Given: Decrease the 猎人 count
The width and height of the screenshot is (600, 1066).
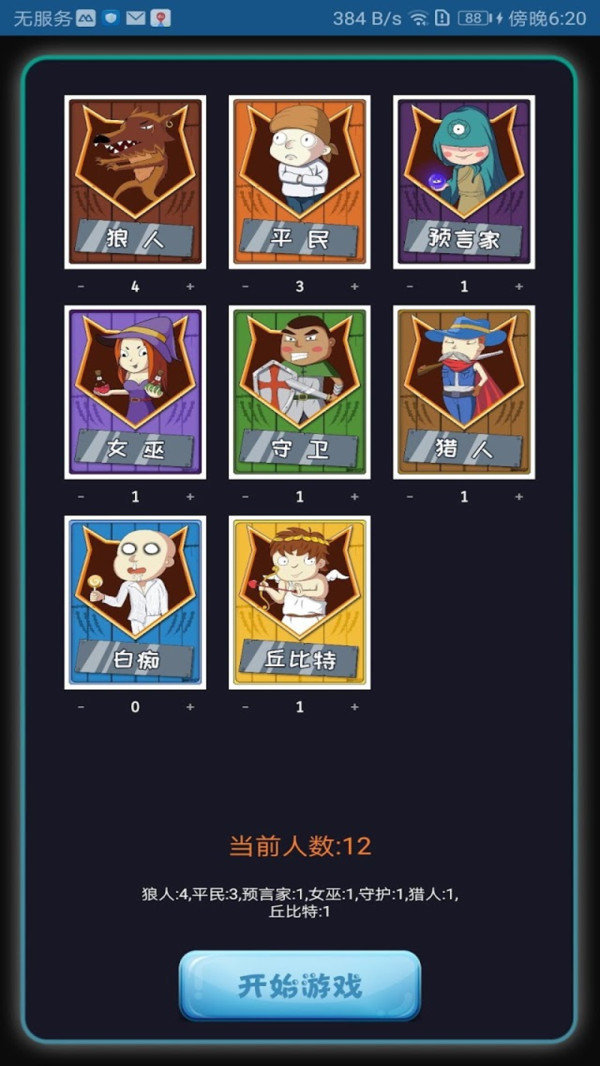Looking at the screenshot, I should pos(409,496).
